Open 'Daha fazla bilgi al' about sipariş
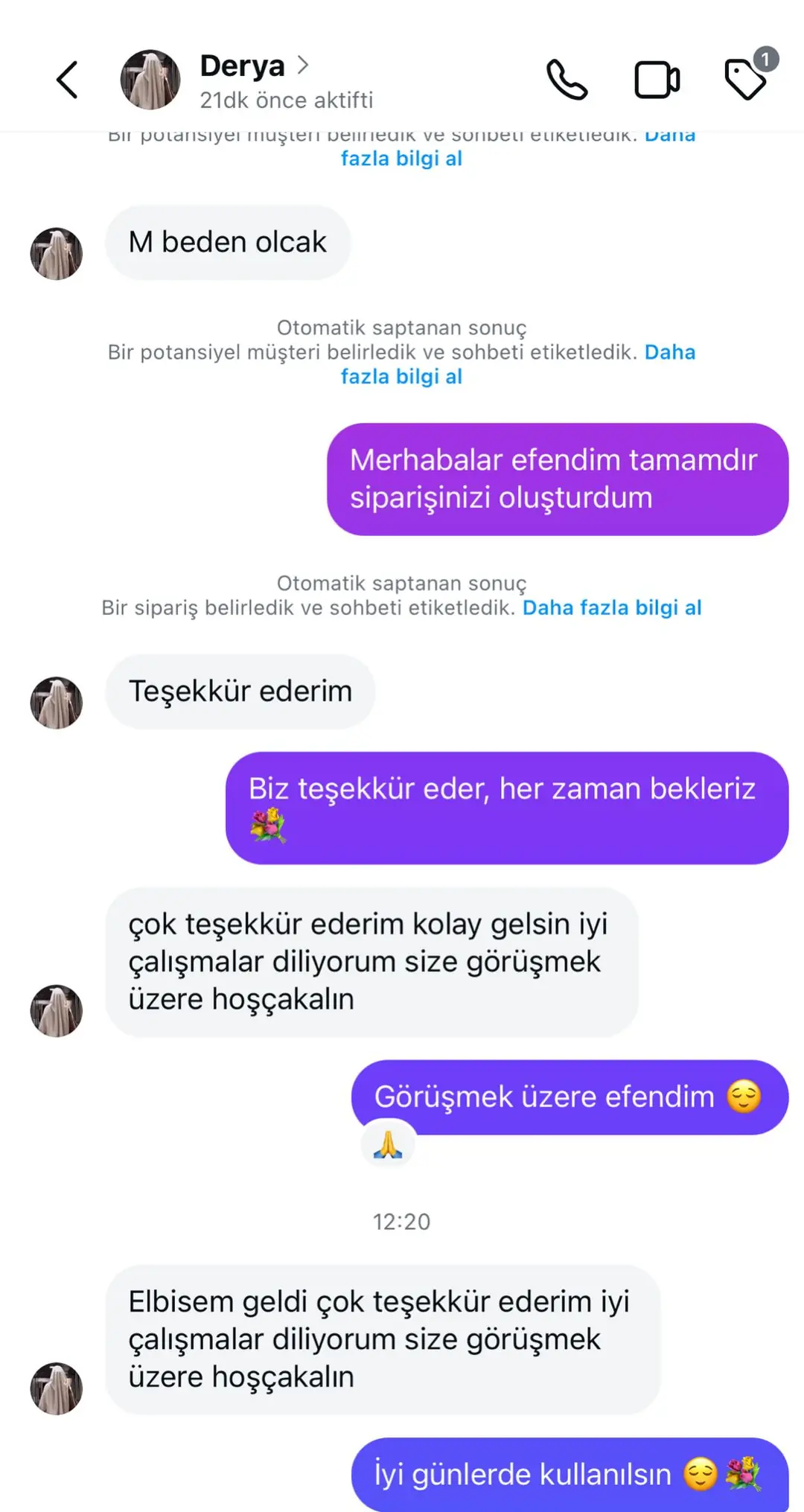804x1512 pixels. 611,608
